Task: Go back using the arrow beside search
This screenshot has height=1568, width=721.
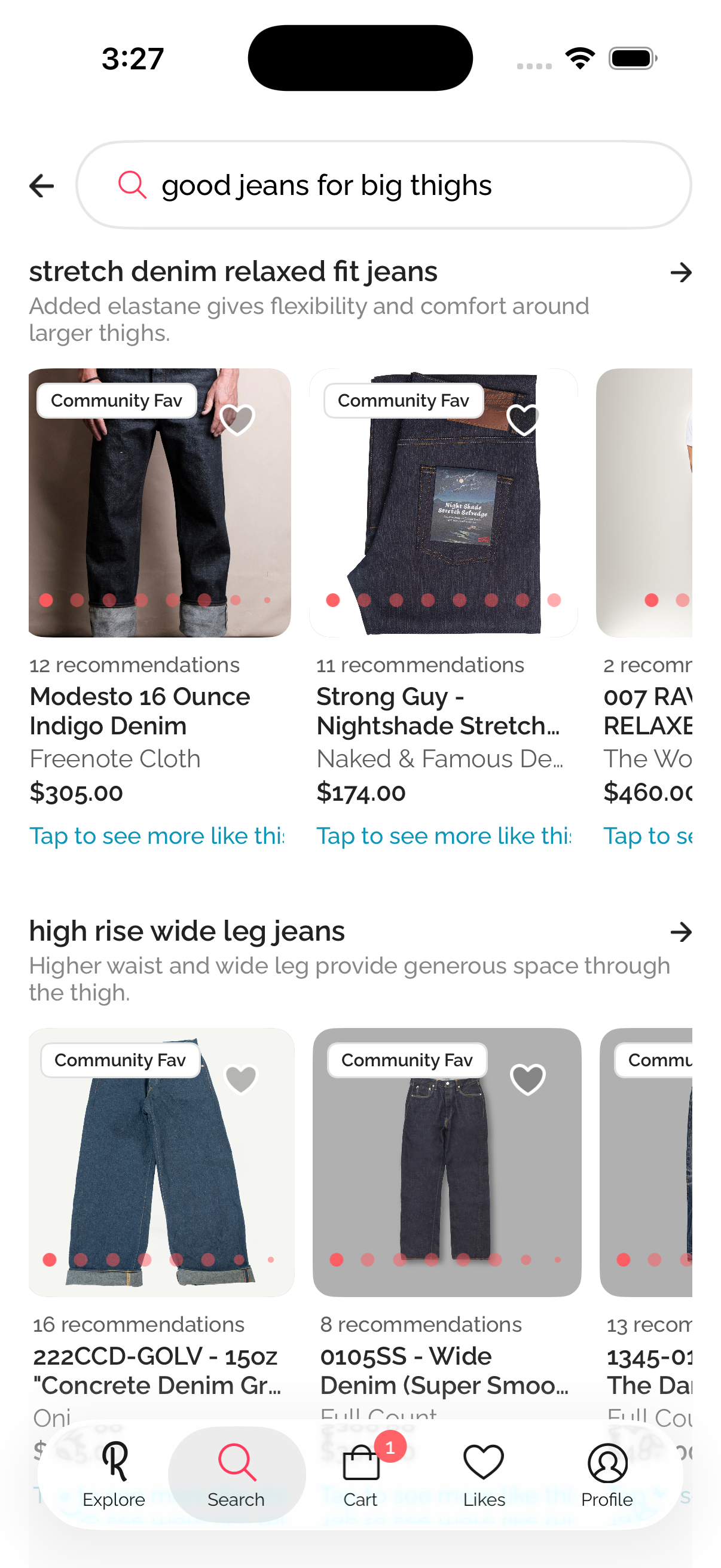Action: tap(41, 185)
